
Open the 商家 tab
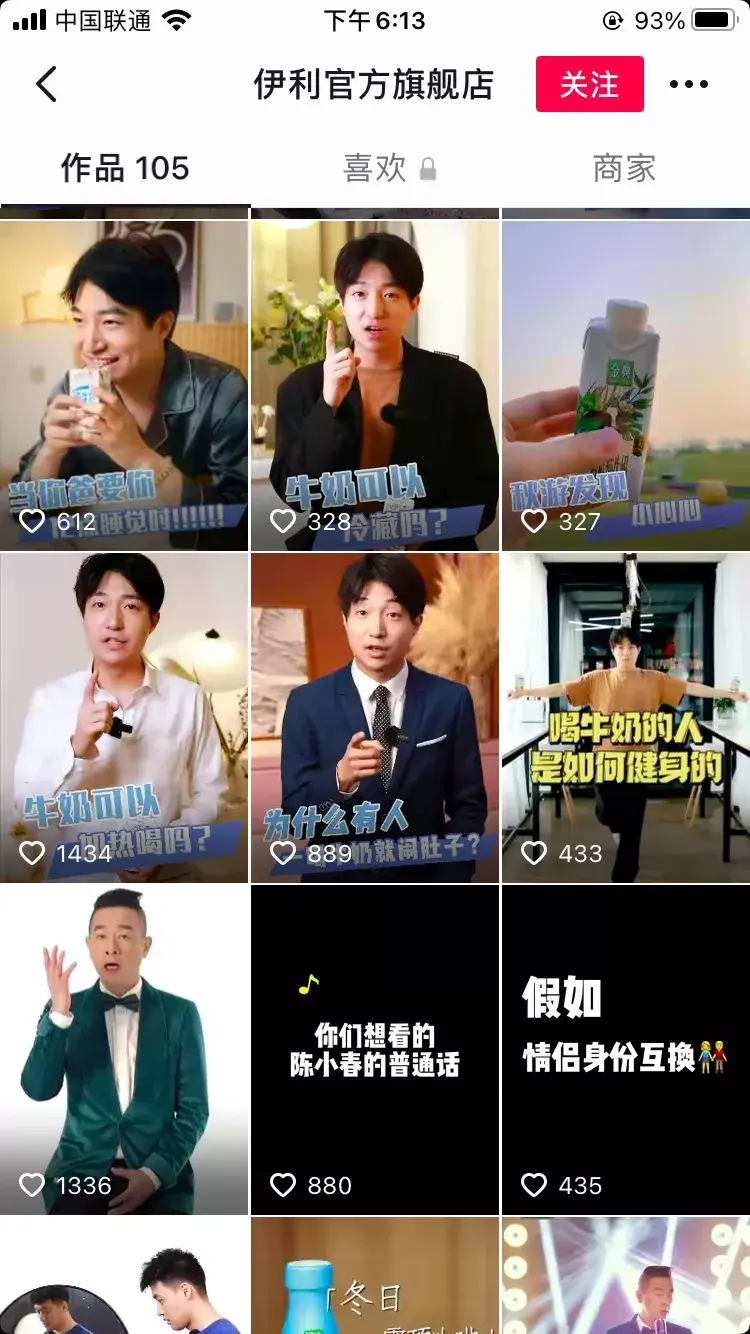coord(624,168)
